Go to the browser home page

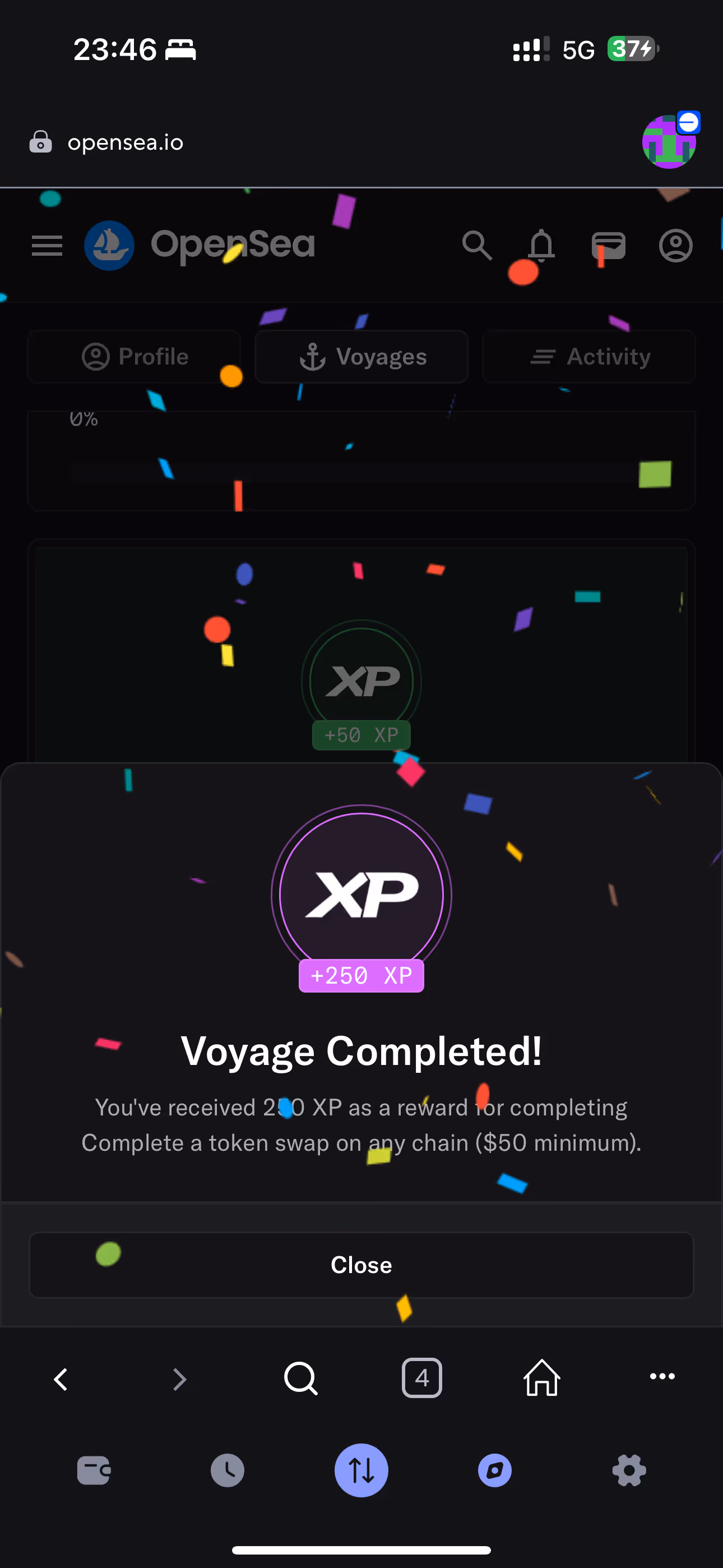(541, 1377)
